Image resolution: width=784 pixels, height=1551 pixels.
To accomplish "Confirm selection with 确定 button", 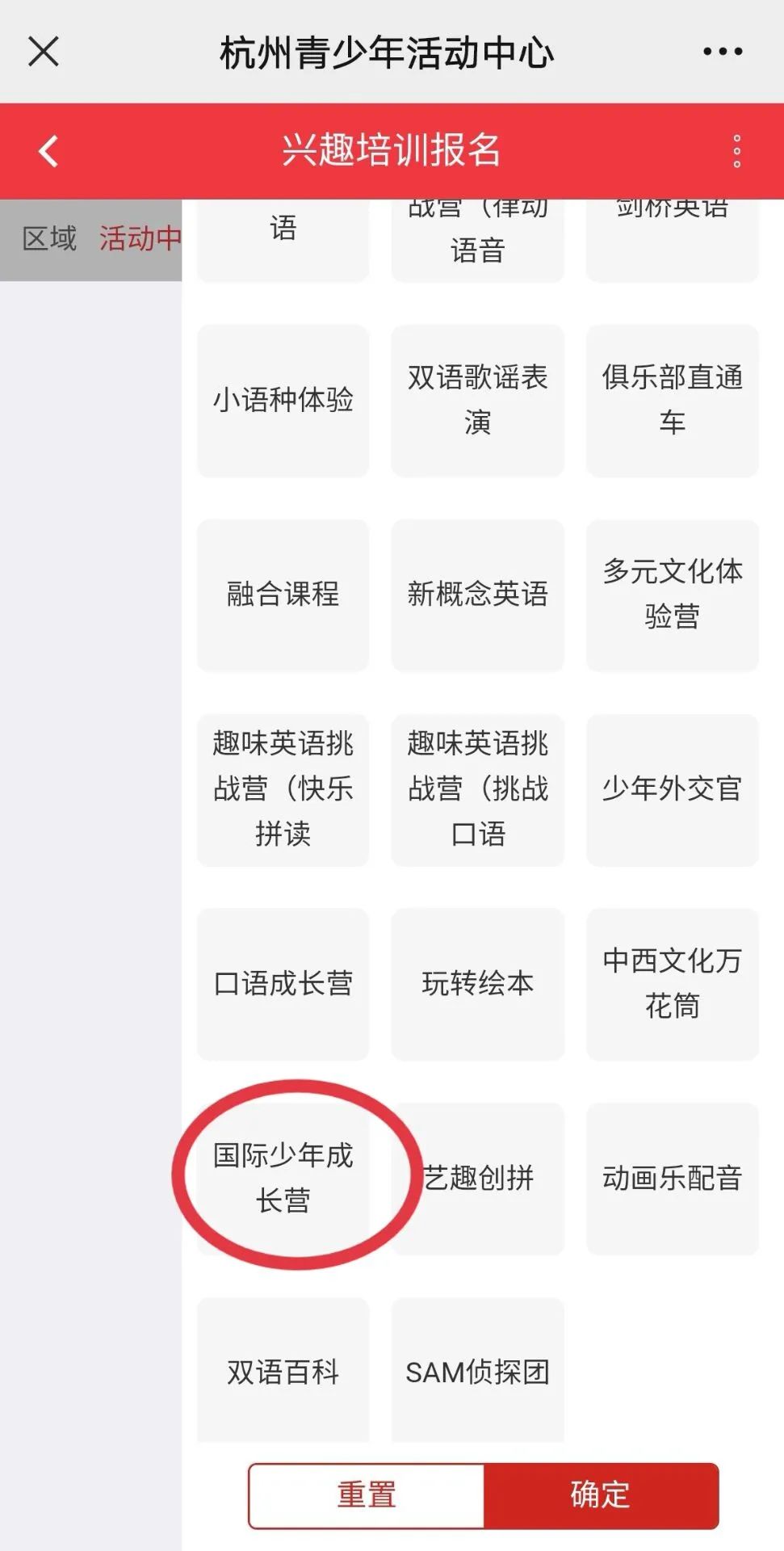I will [600, 1495].
